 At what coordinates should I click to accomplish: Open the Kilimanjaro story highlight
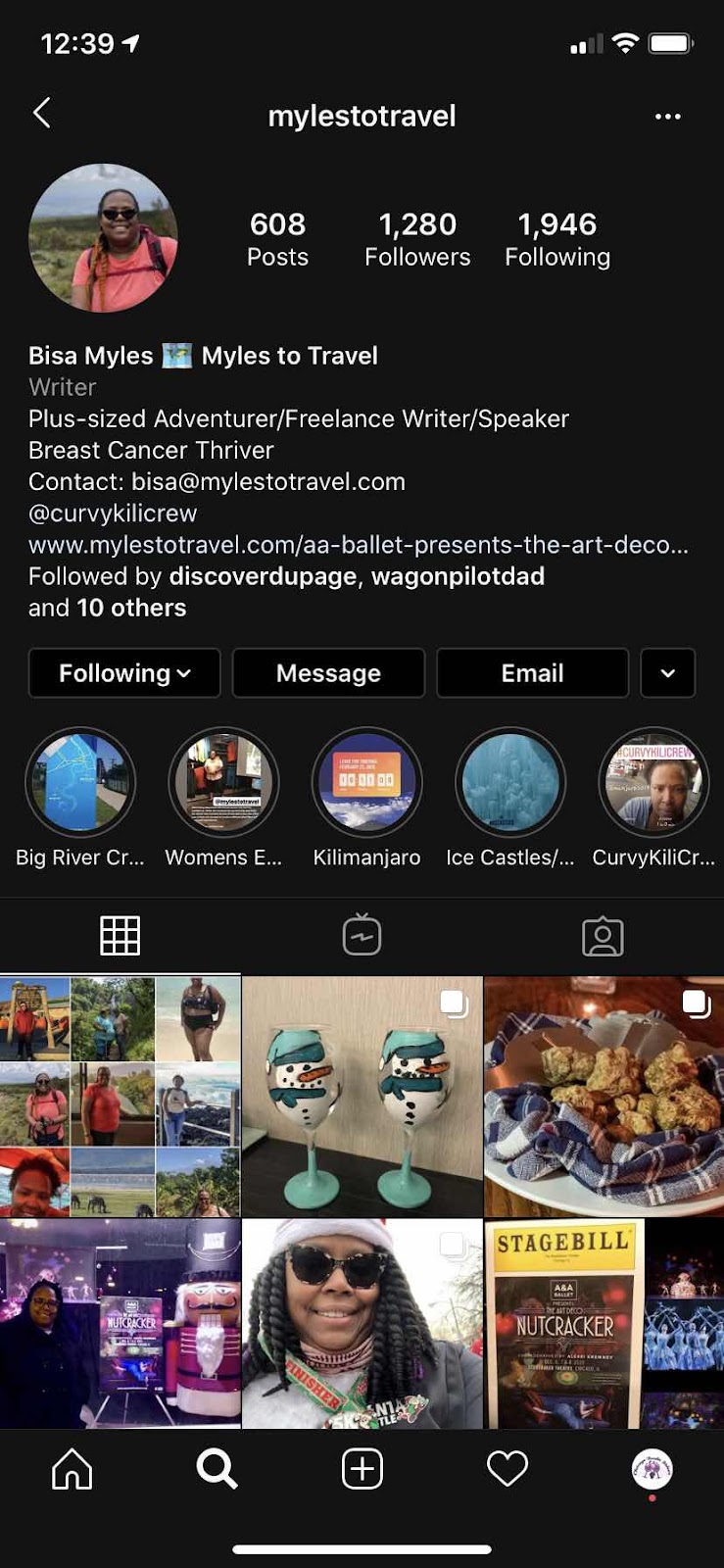click(366, 783)
